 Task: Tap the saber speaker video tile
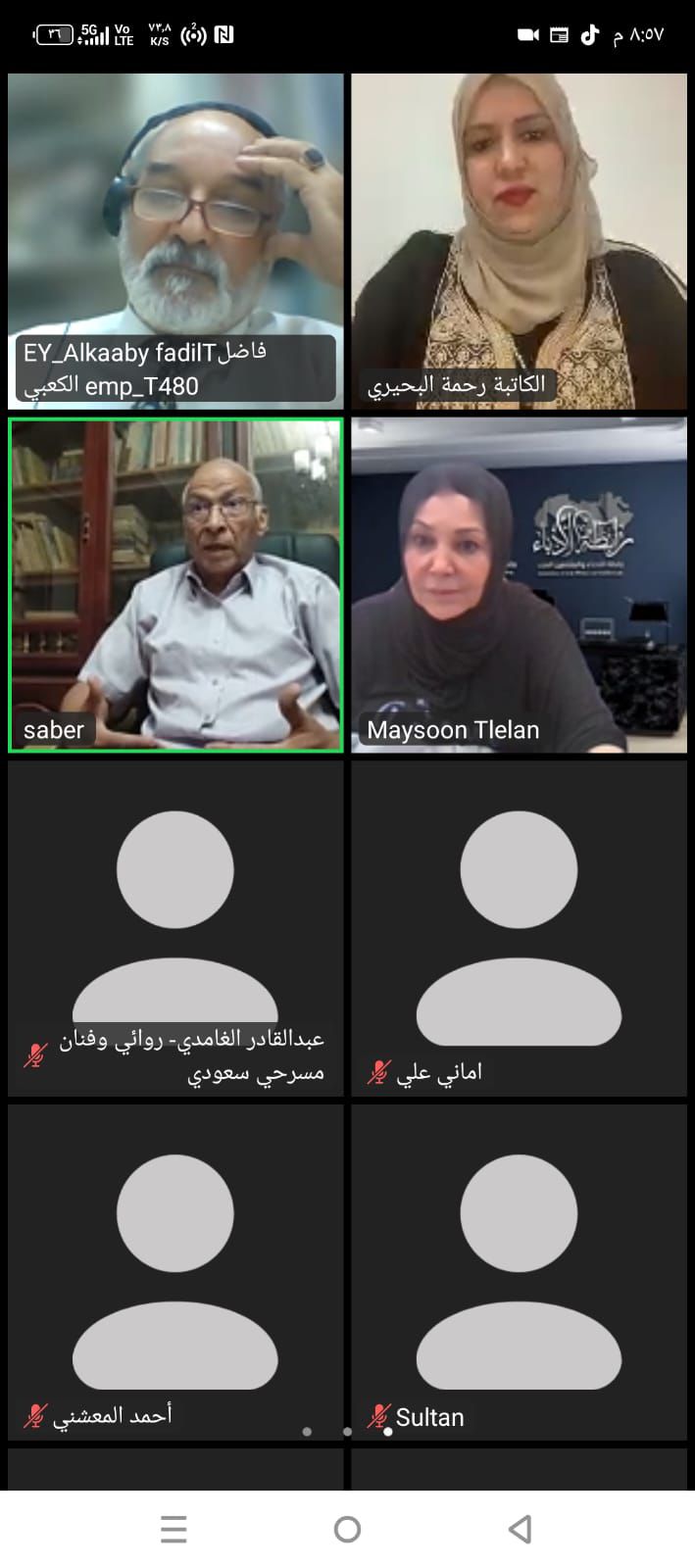click(x=175, y=585)
